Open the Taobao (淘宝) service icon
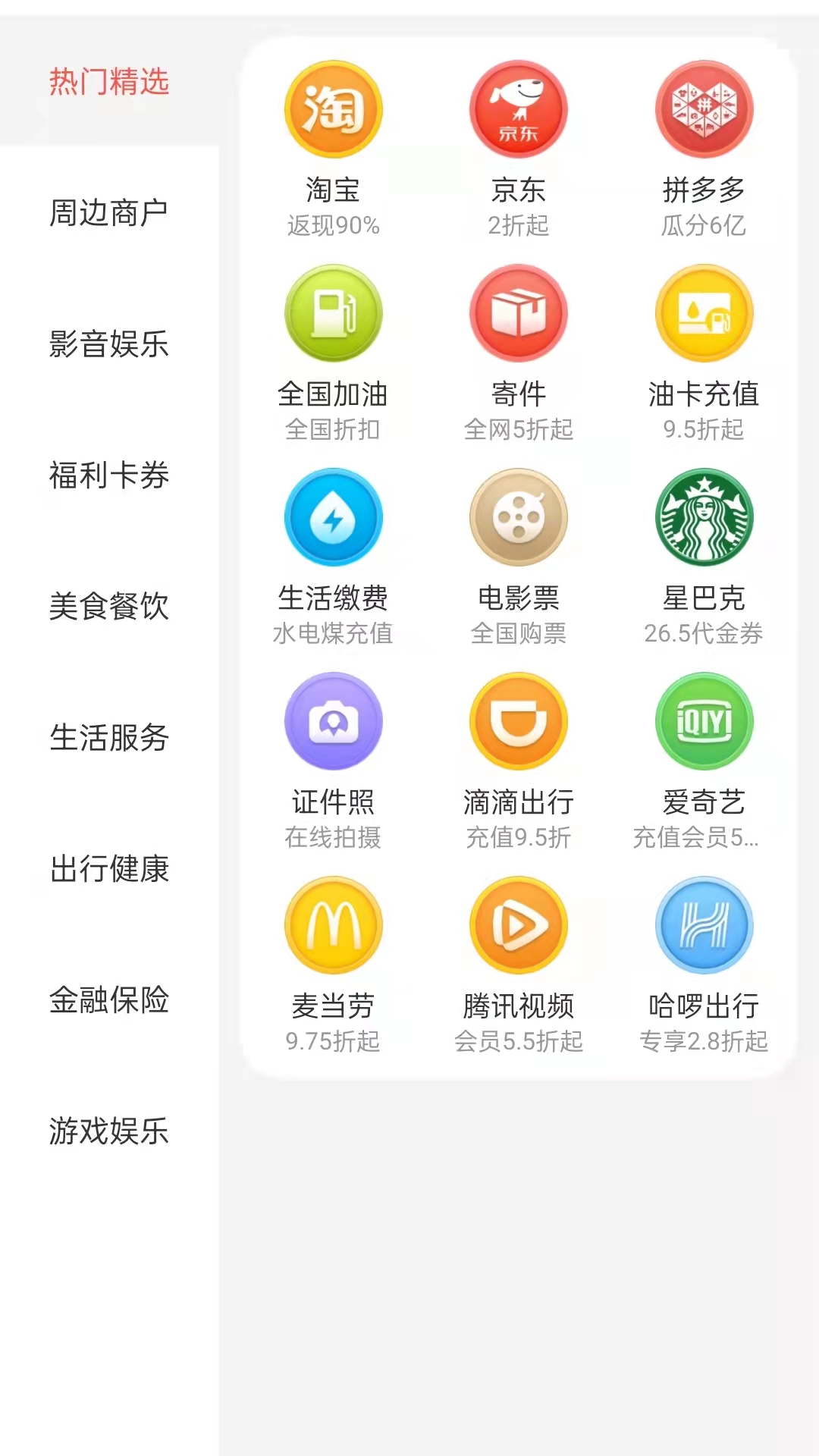The width and height of the screenshot is (819, 1456). coord(334,109)
